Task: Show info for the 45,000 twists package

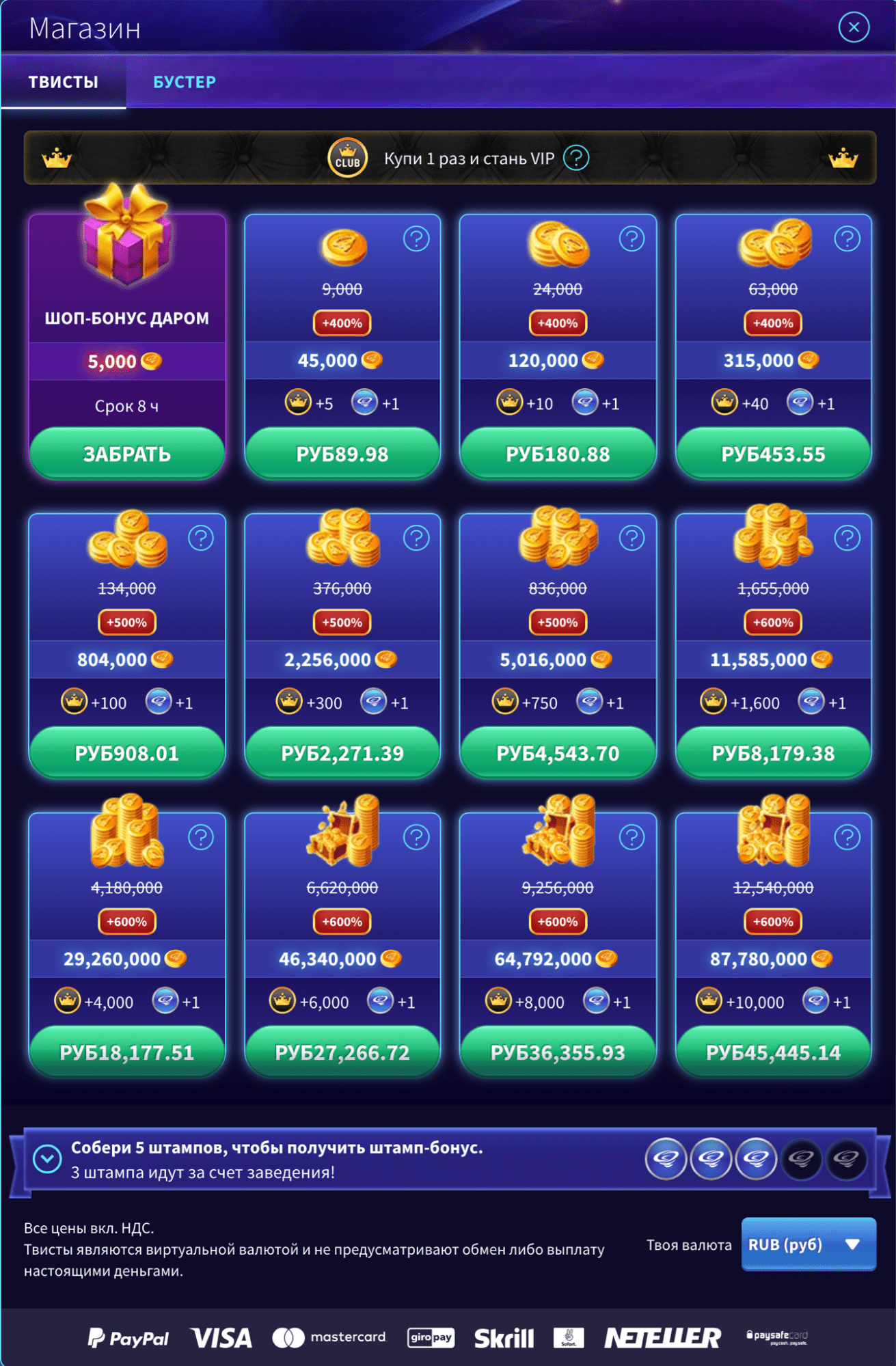Action: pyautogui.click(x=416, y=239)
